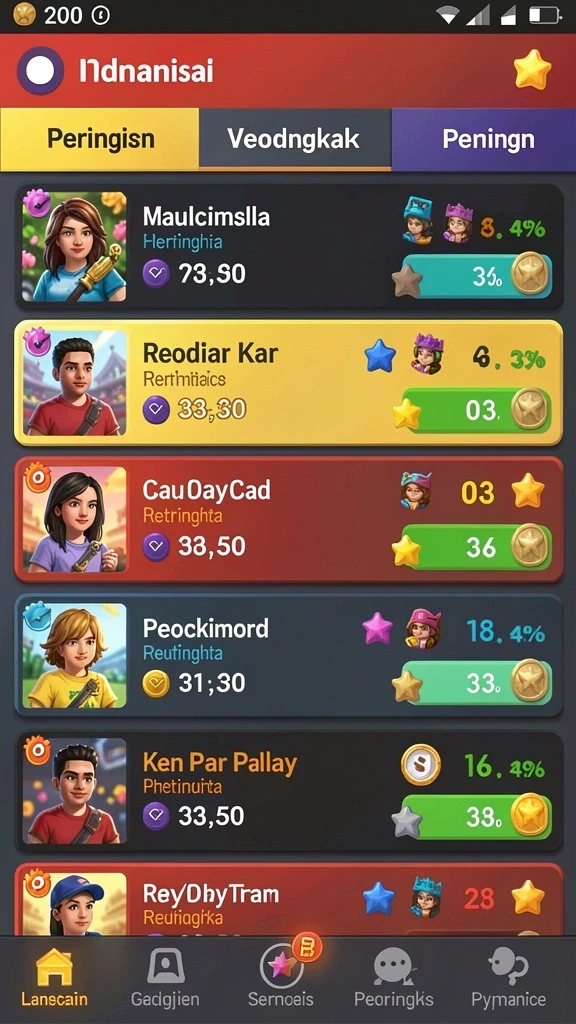
Task: Open Maulcimslla's leaderboard entry
Action: [289, 246]
